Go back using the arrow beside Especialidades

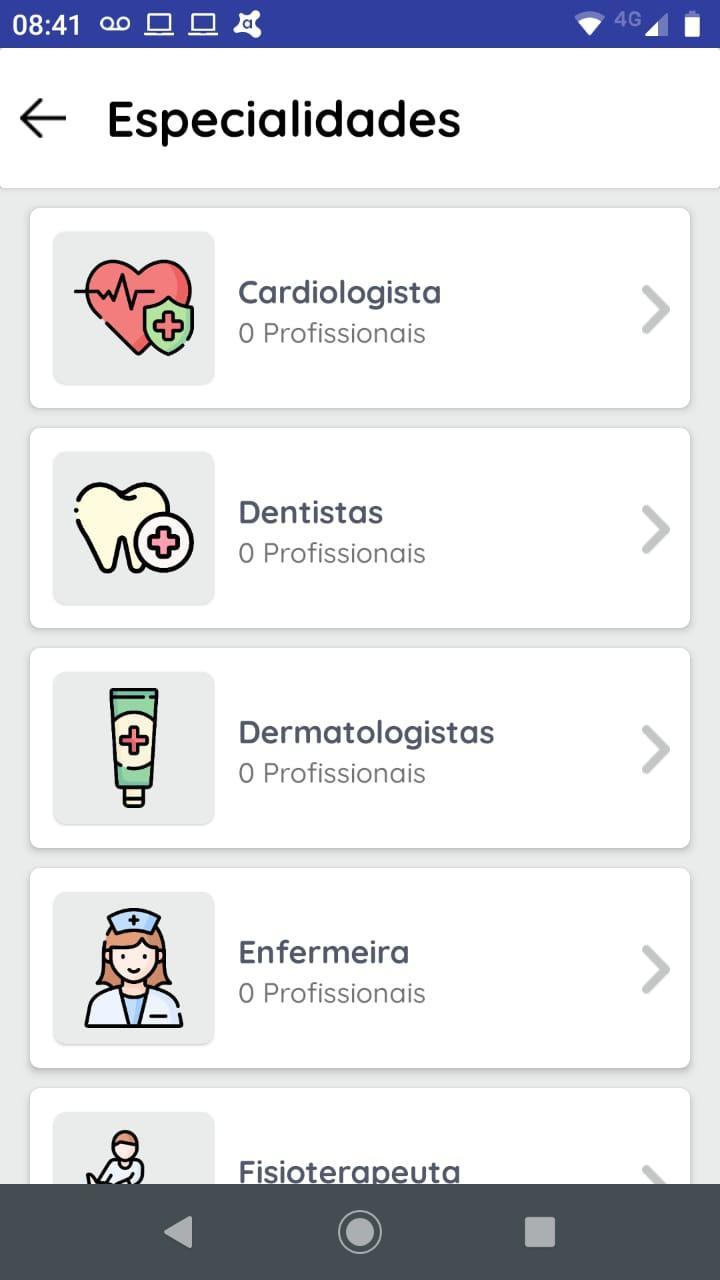43,118
